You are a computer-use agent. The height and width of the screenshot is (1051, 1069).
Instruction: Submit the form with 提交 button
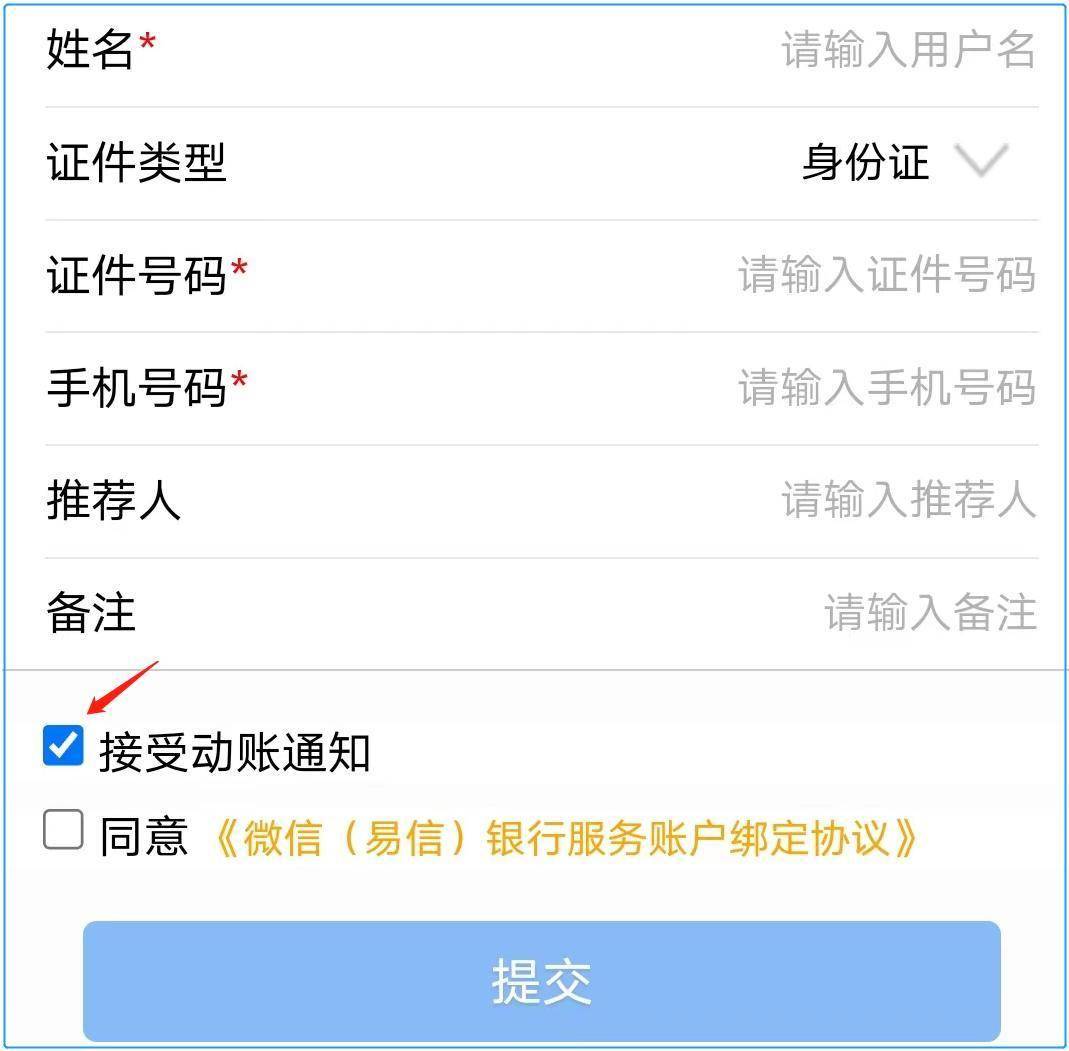(541, 981)
